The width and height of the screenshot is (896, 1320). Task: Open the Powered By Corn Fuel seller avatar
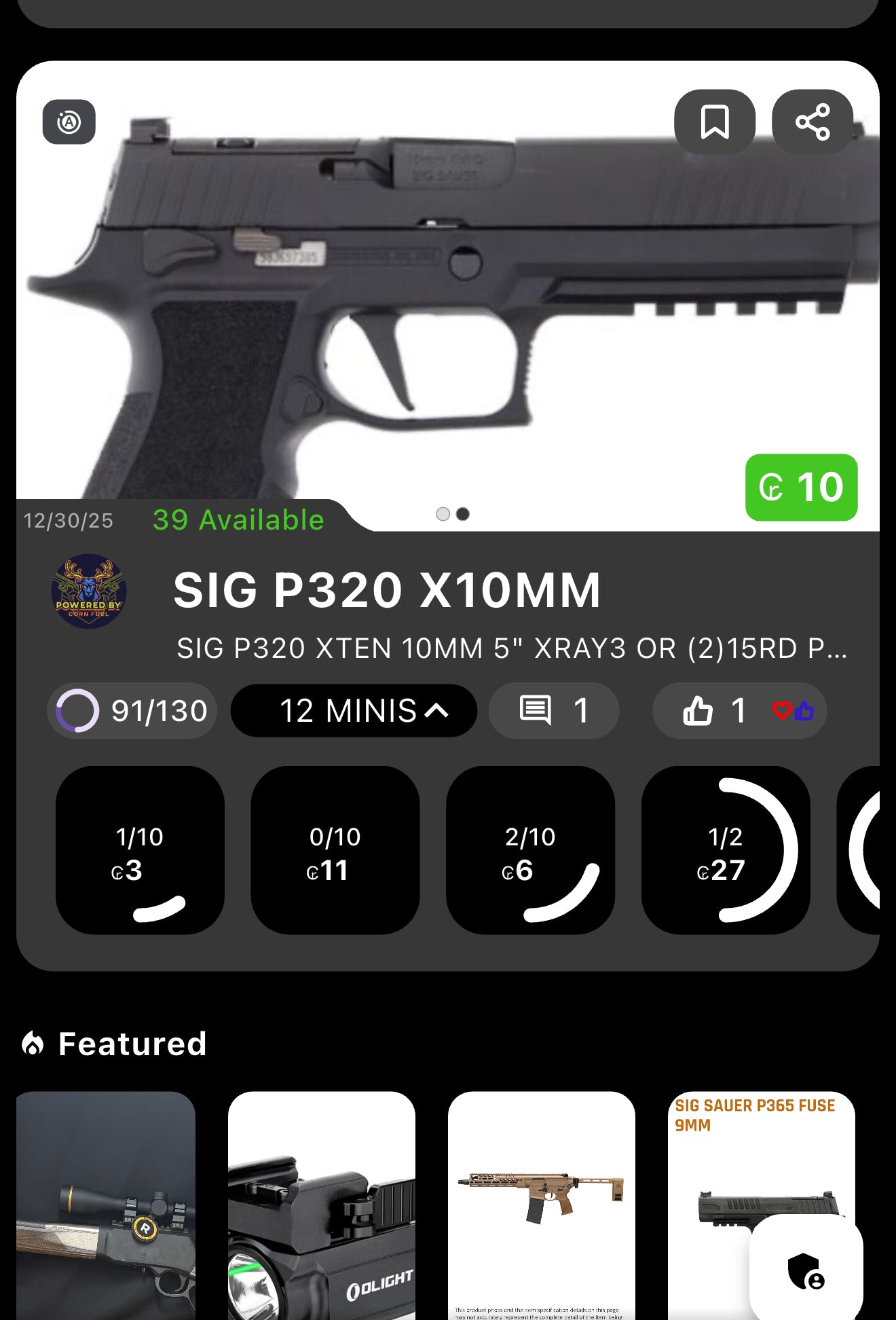click(x=89, y=591)
